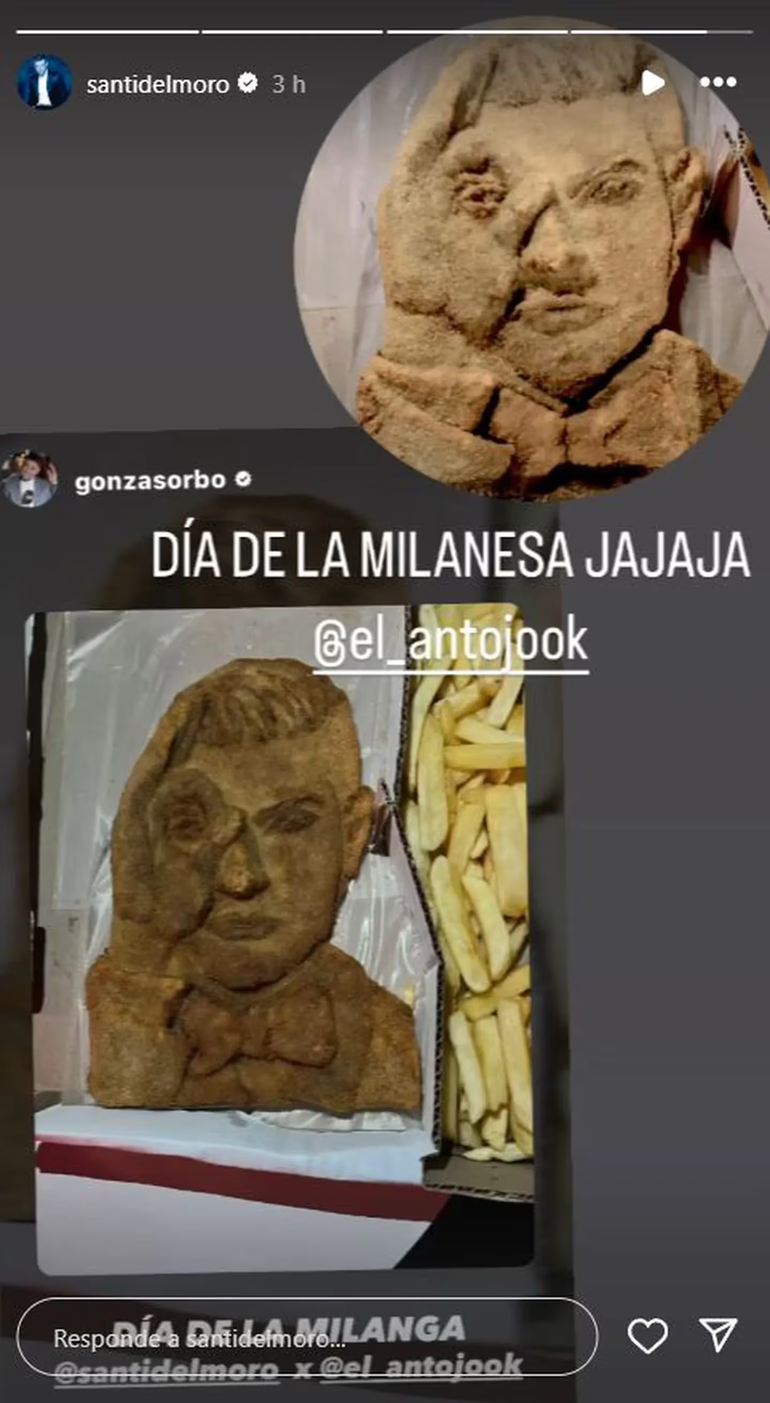
Task: Open the santidelmoro username link
Action: click(x=158, y=84)
